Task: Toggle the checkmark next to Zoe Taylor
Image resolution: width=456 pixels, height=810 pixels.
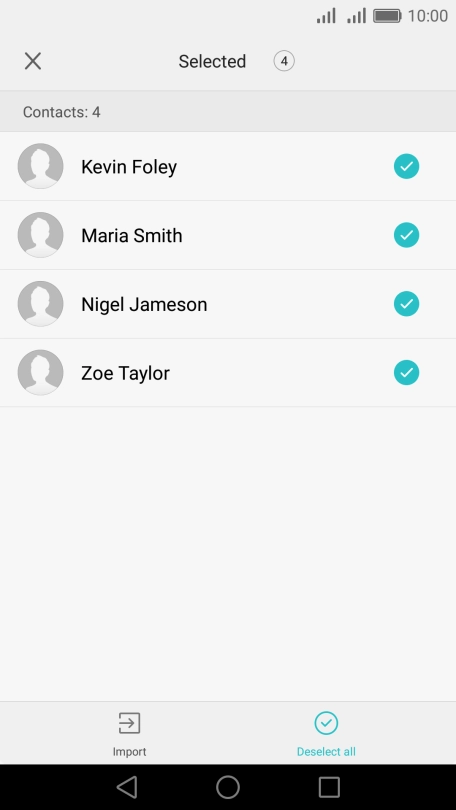Action: 406,372
